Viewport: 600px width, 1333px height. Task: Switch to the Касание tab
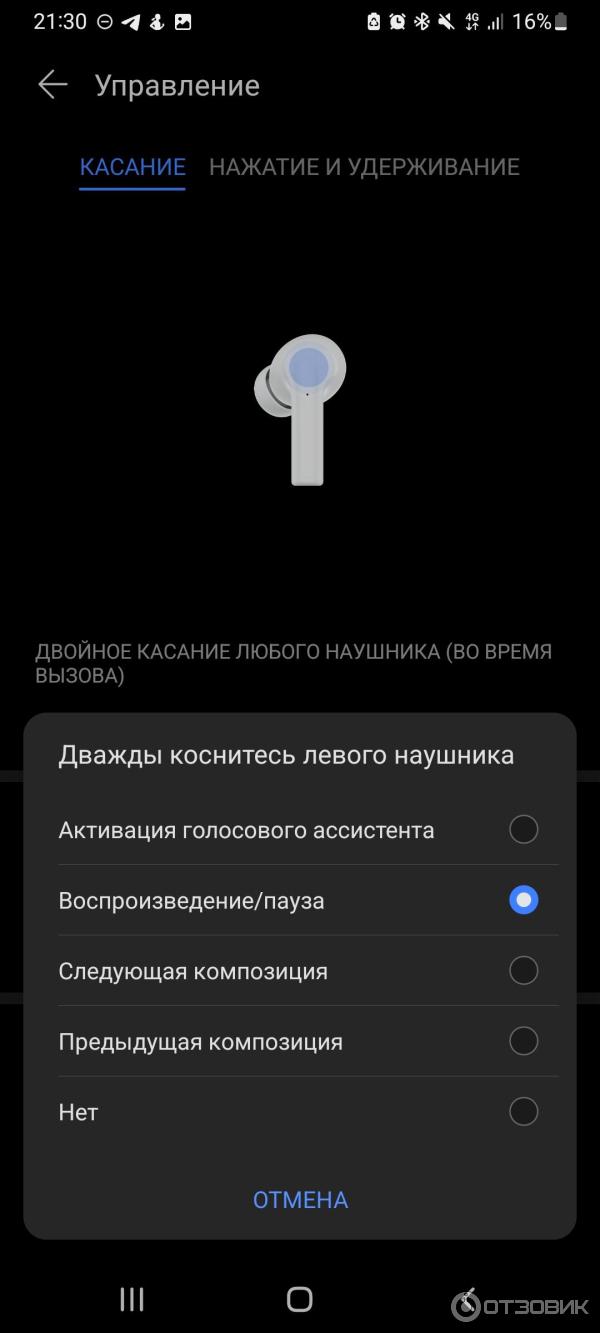(x=132, y=167)
